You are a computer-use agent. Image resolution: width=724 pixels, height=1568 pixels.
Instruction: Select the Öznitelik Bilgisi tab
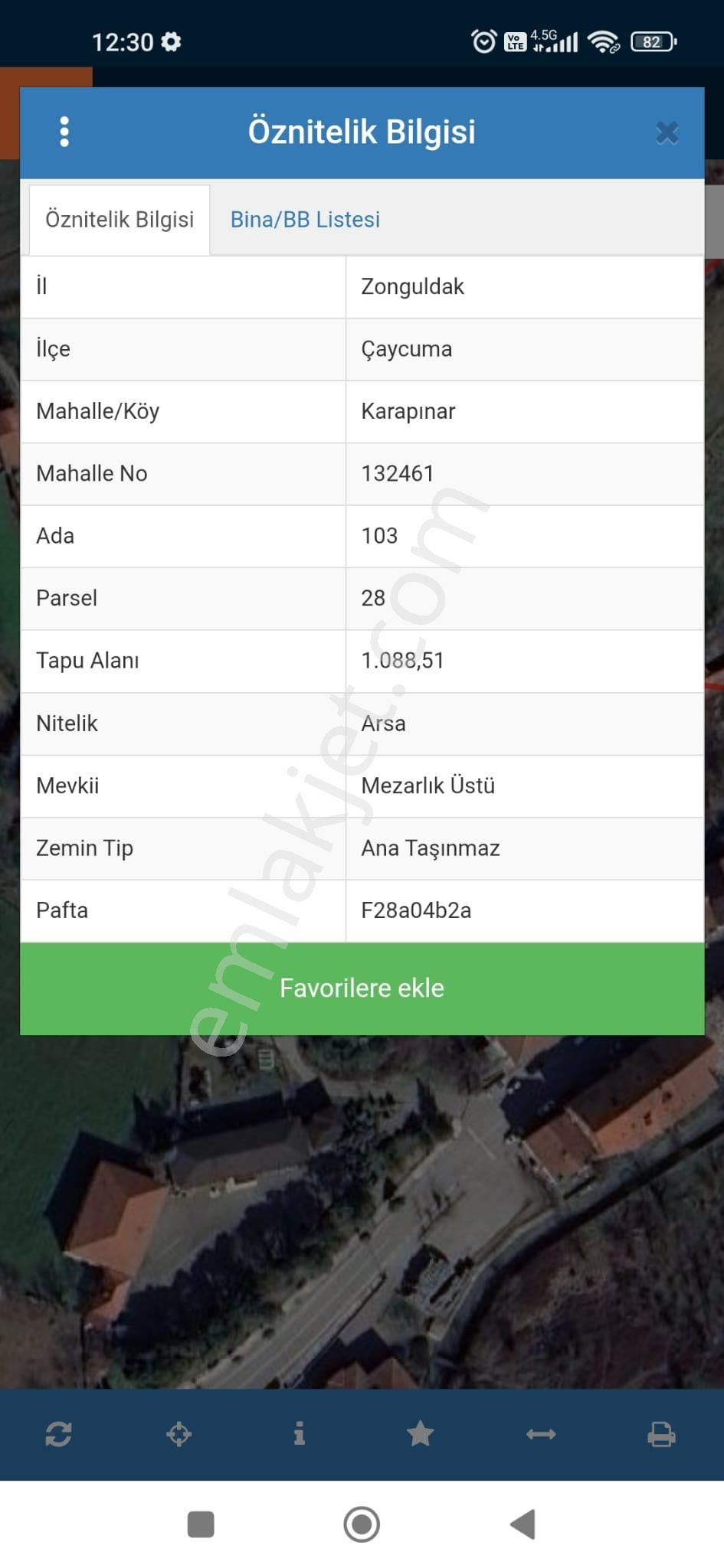(x=120, y=220)
